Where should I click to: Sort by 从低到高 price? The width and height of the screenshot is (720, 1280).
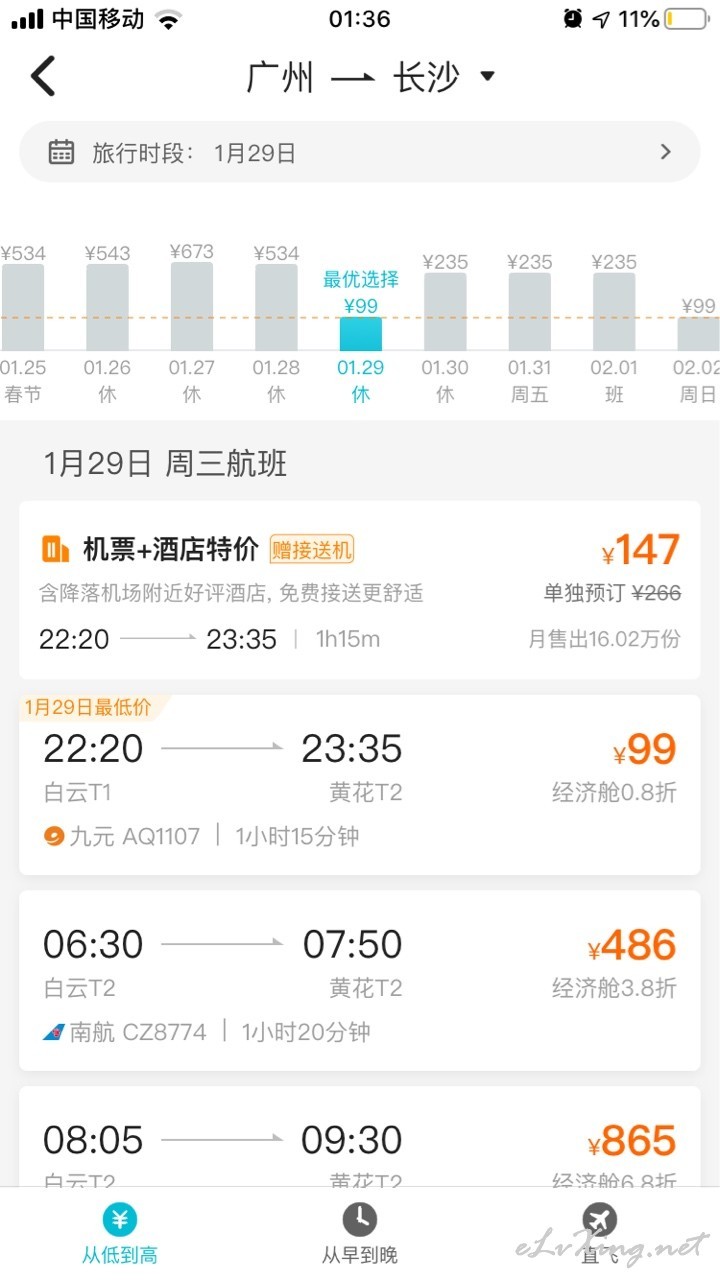[x=120, y=1234]
